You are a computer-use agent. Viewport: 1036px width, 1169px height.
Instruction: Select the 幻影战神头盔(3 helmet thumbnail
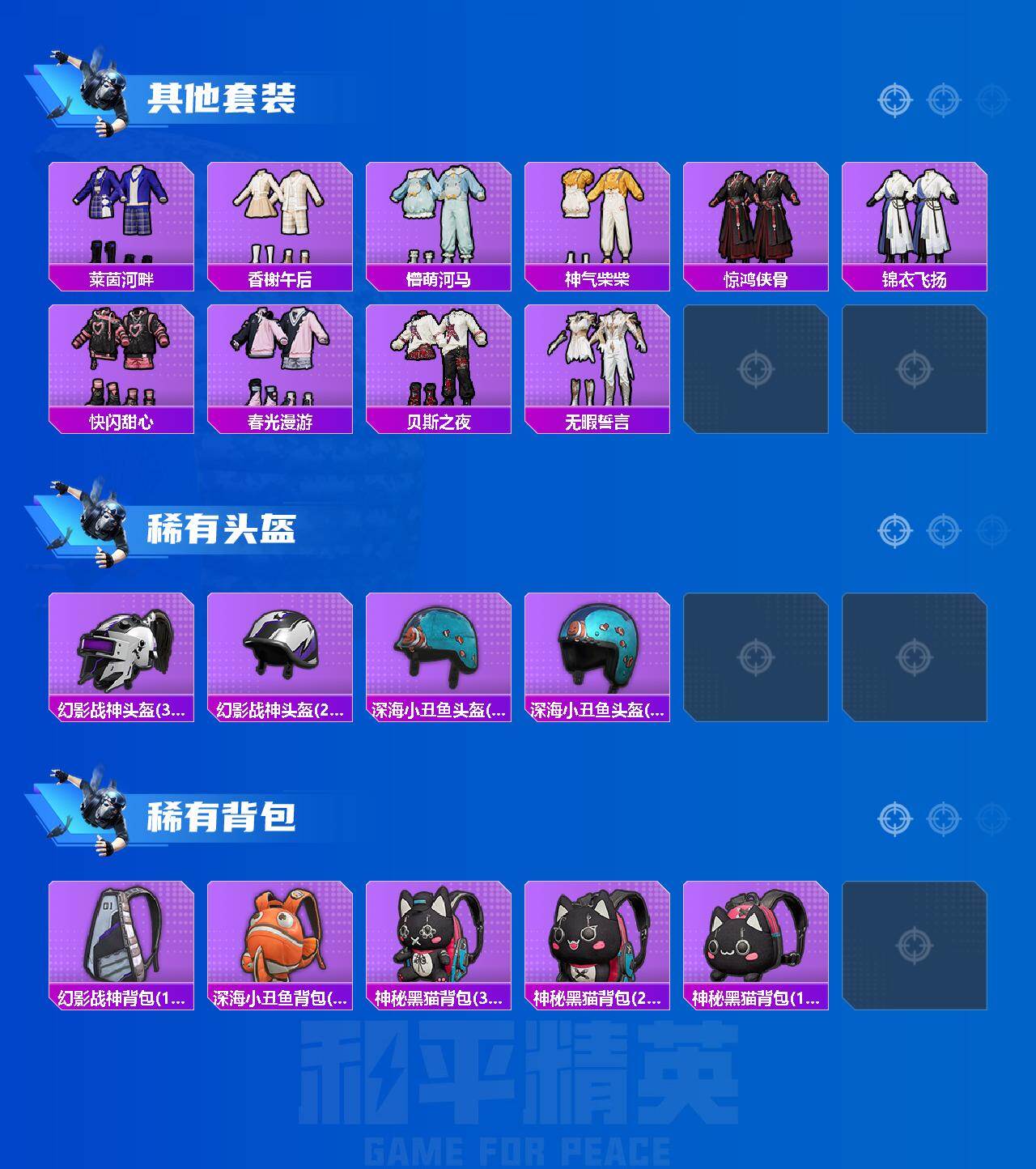pos(121,648)
